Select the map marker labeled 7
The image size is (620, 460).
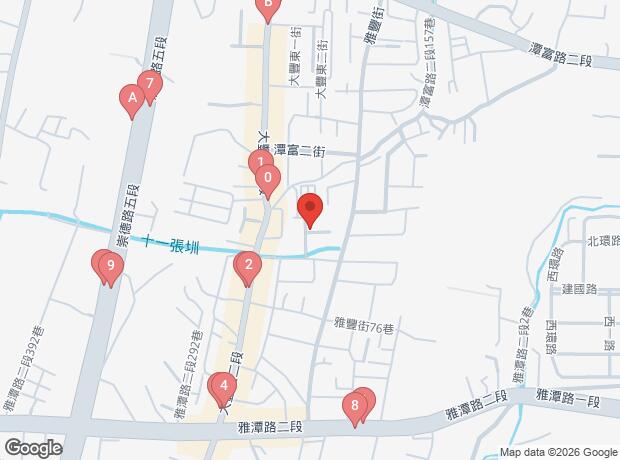tap(150, 88)
